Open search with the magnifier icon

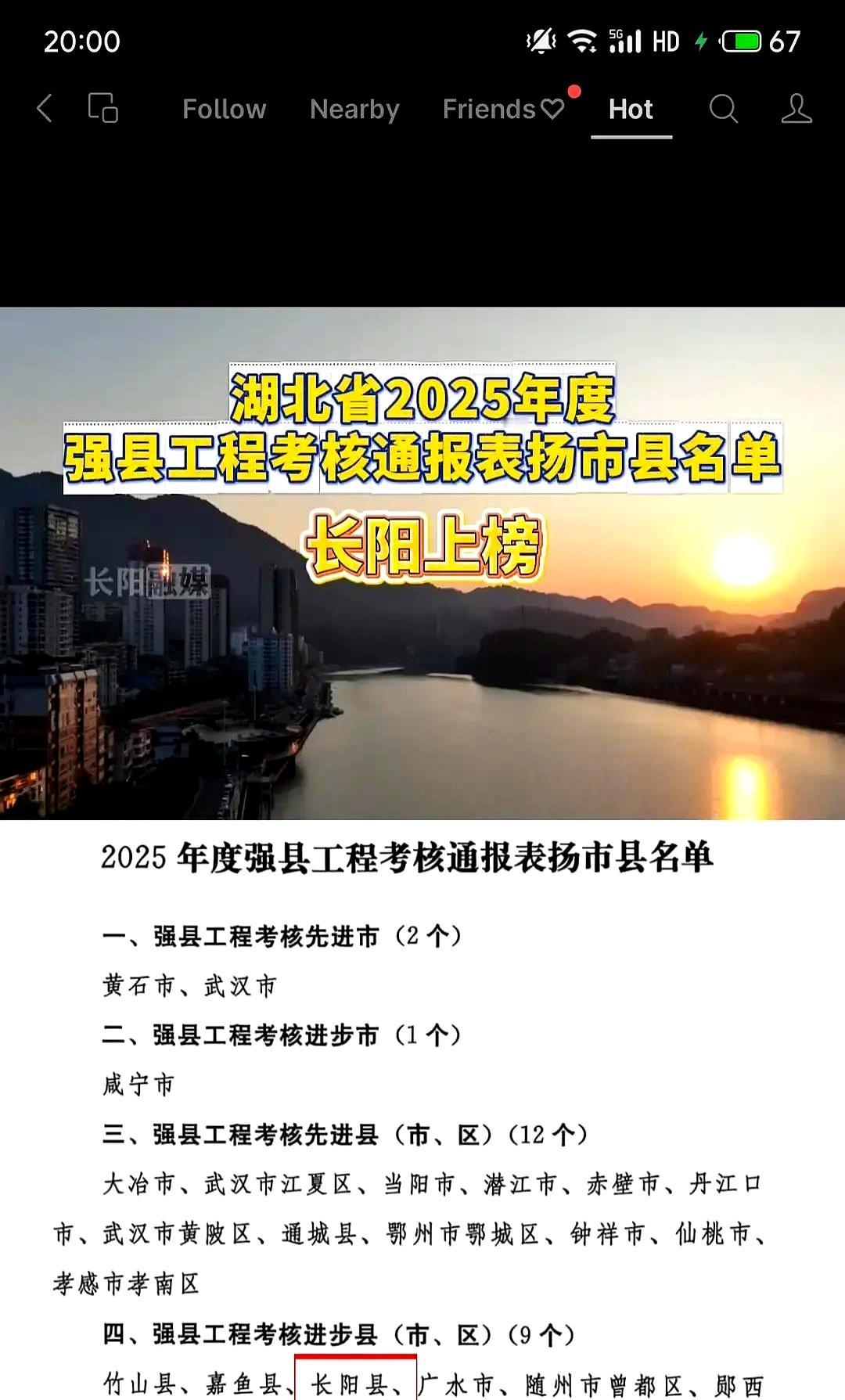tap(724, 110)
